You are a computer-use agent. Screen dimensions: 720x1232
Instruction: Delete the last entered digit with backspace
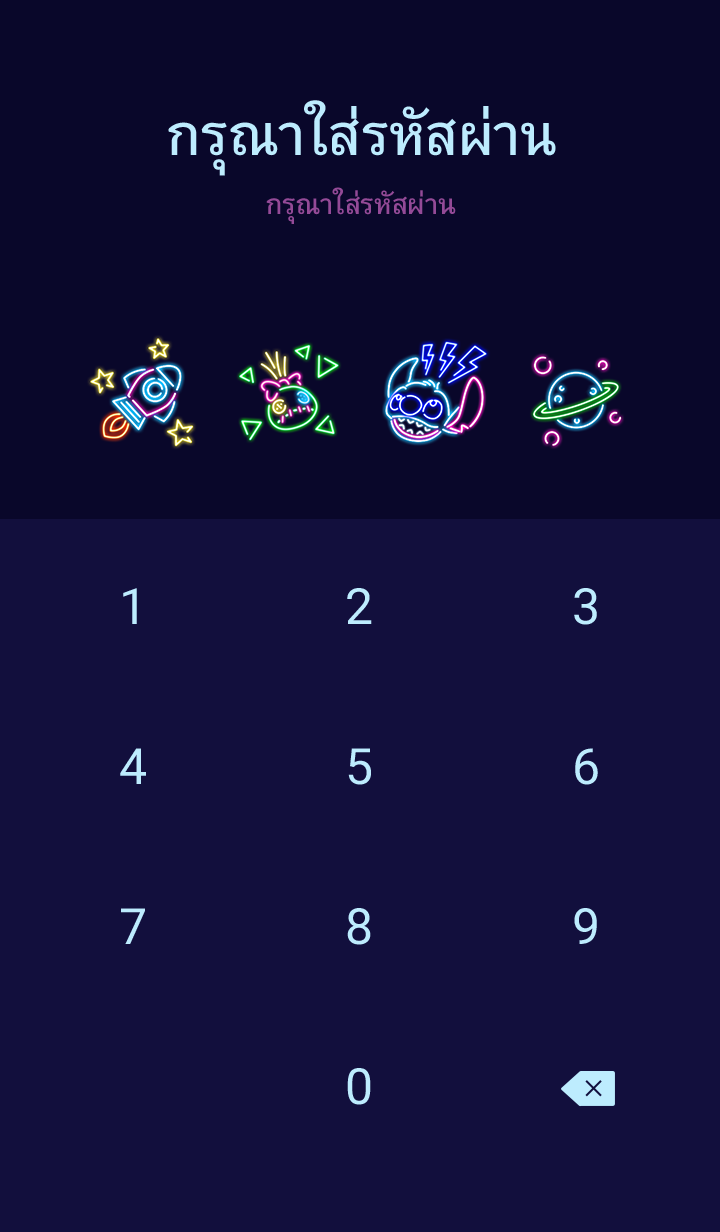[x=588, y=1088]
